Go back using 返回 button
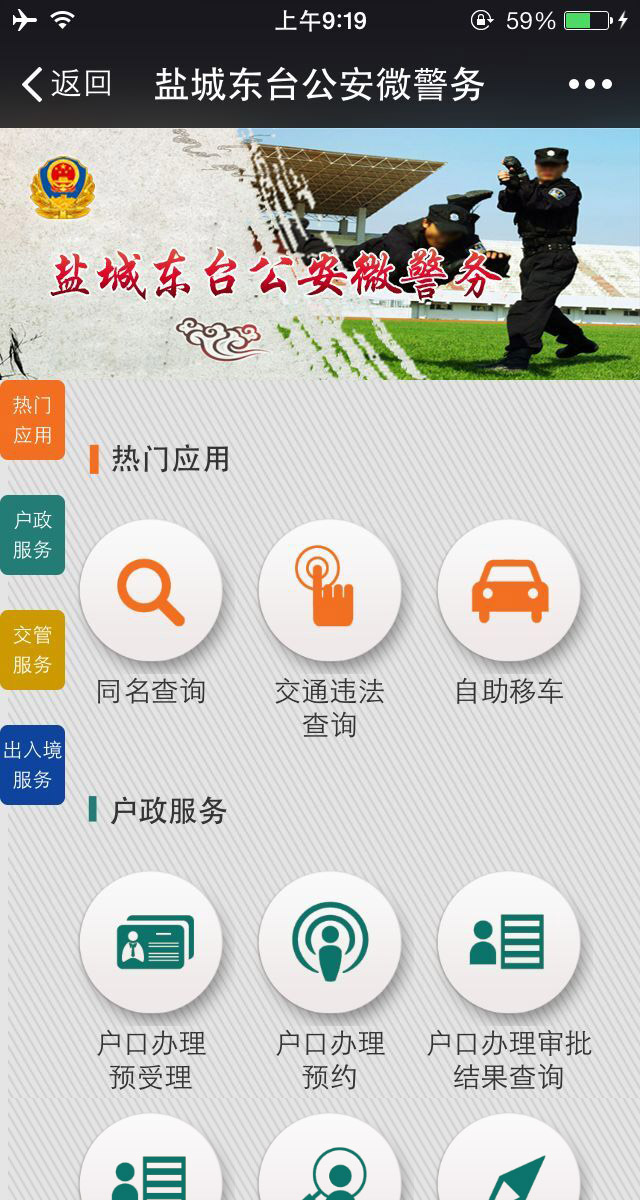The height and width of the screenshot is (1200, 640). 66,84
